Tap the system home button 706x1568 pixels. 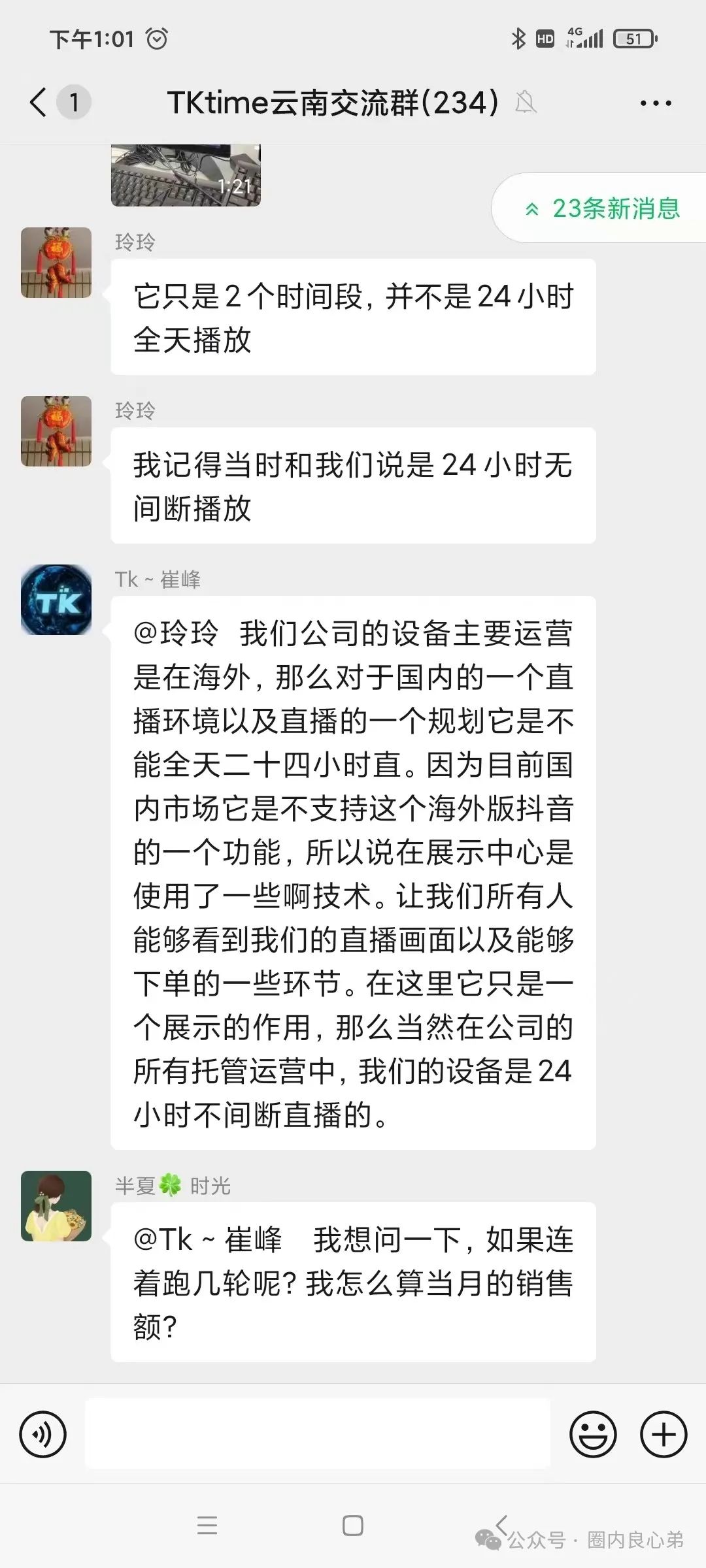[x=353, y=1526]
